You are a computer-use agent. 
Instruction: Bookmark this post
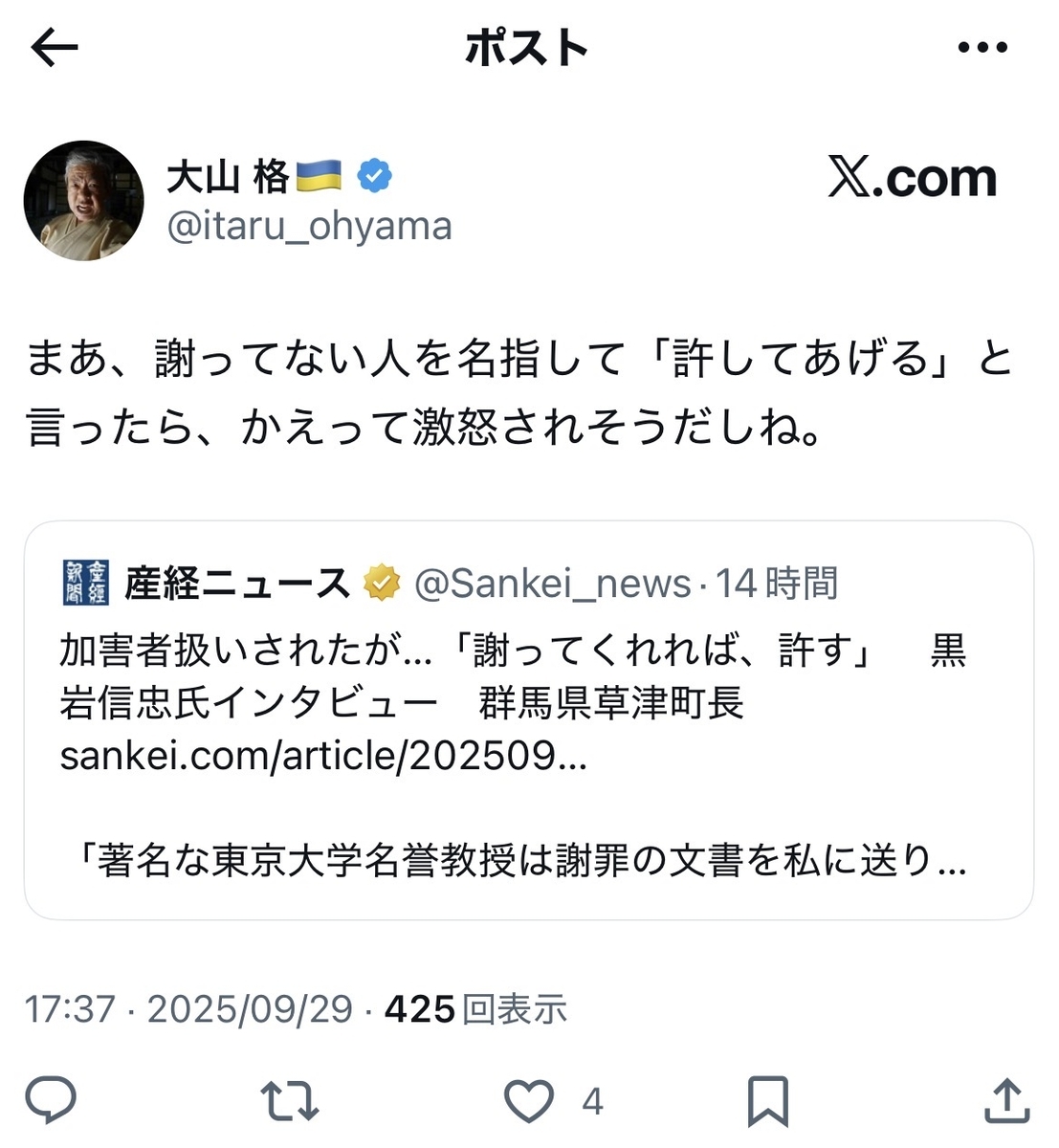point(767,1100)
